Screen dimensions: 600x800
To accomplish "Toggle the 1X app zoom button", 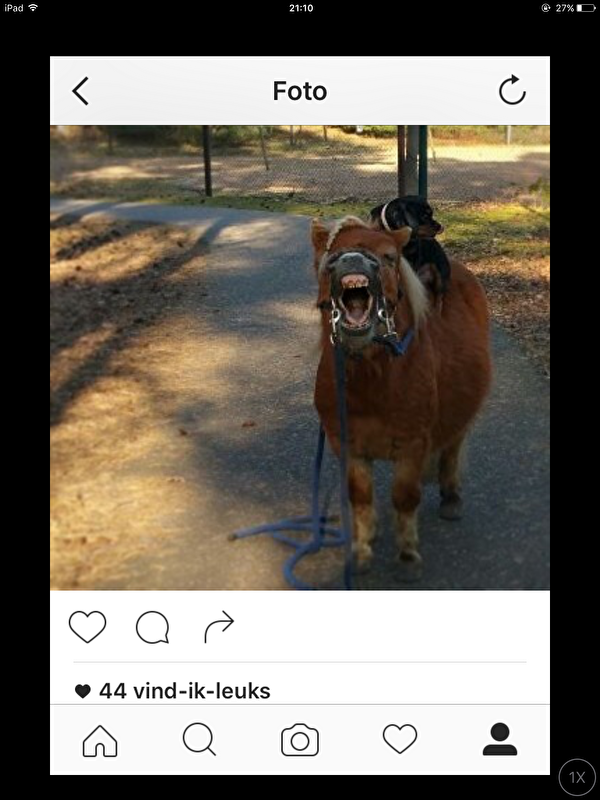I will [577, 777].
